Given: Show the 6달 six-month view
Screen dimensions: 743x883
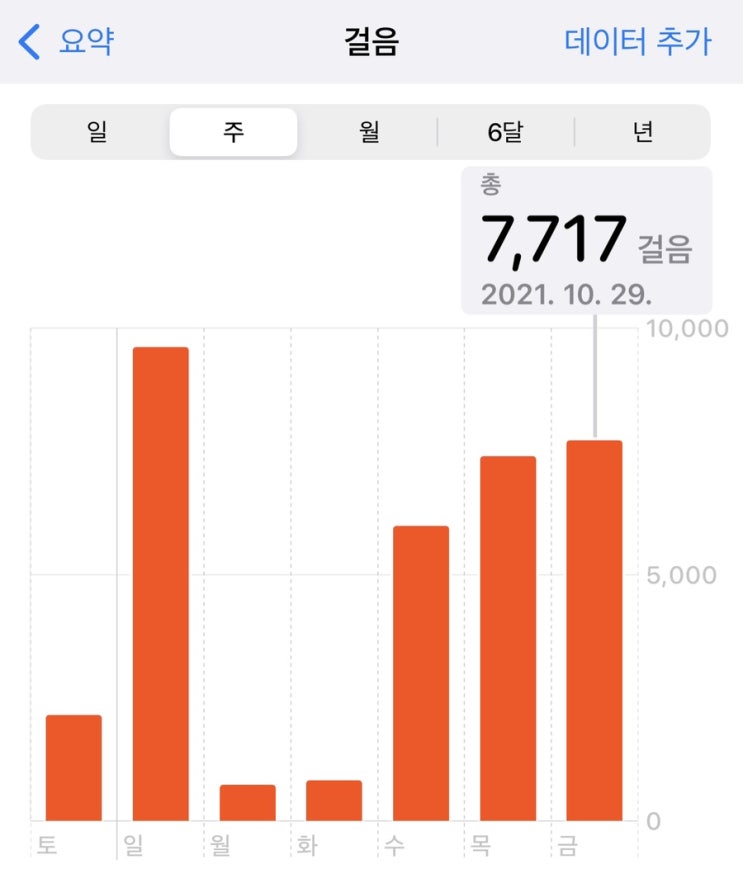Looking at the screenshot, I should [505, 132].
